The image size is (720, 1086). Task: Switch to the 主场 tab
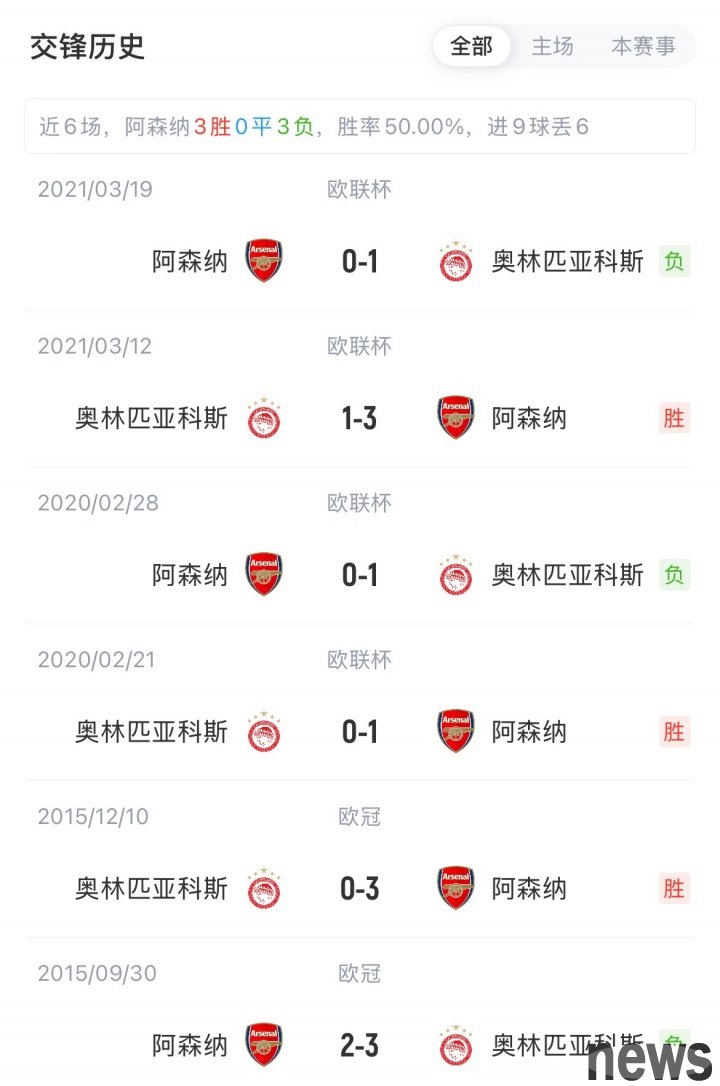(552, 46)
